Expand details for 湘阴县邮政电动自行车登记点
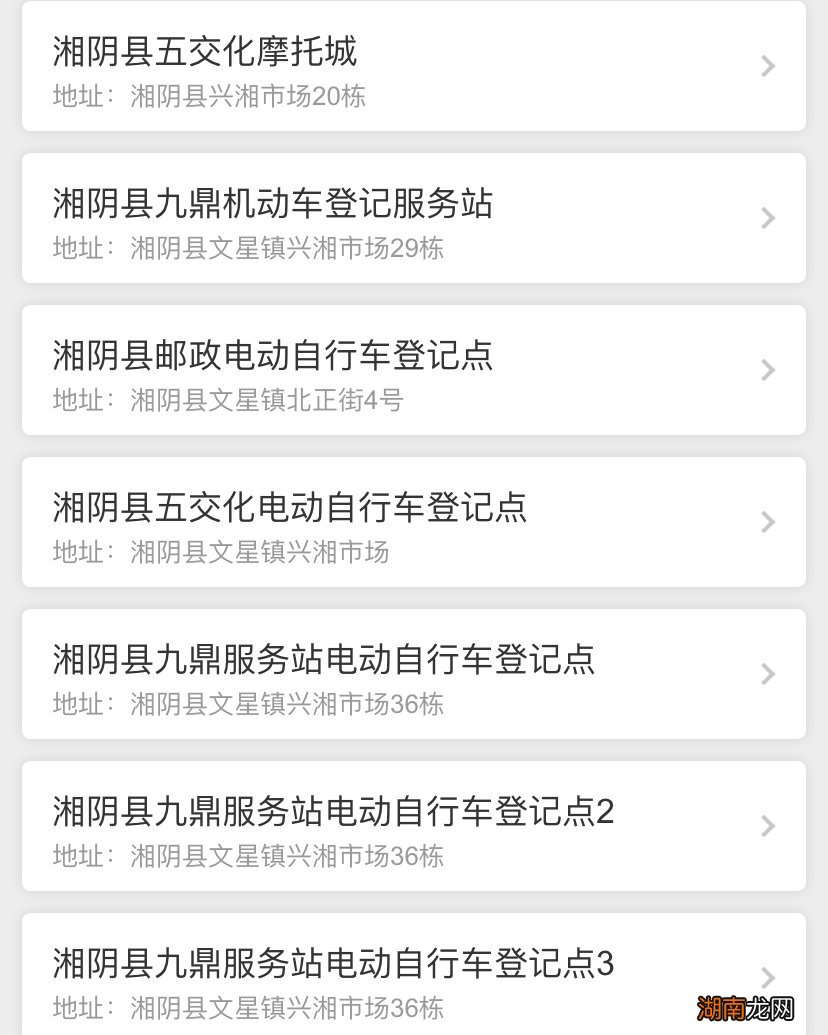This screenshot has height=1035, width=828. coord(768,370)
